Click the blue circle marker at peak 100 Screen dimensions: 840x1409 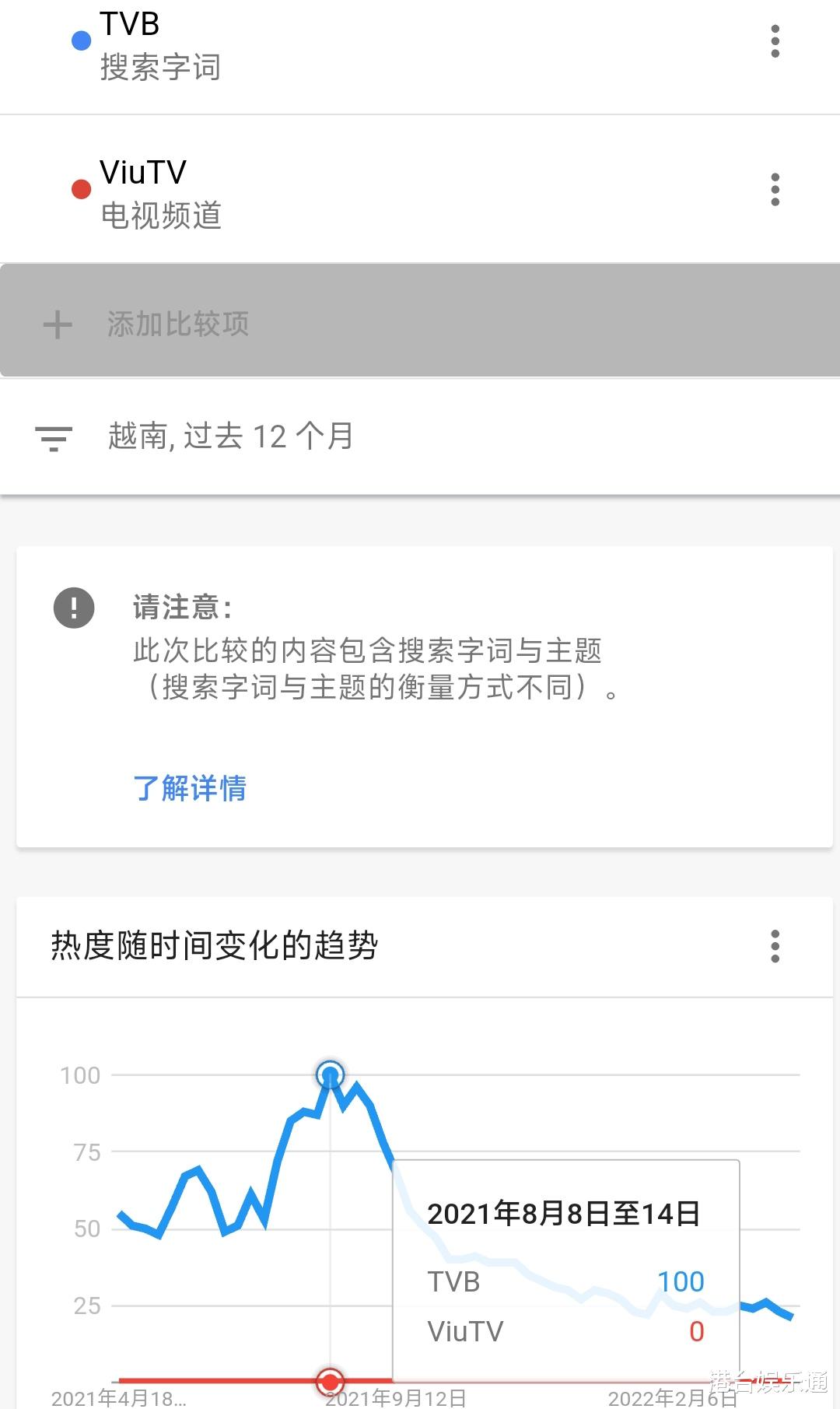click(x=330, y=1074)
